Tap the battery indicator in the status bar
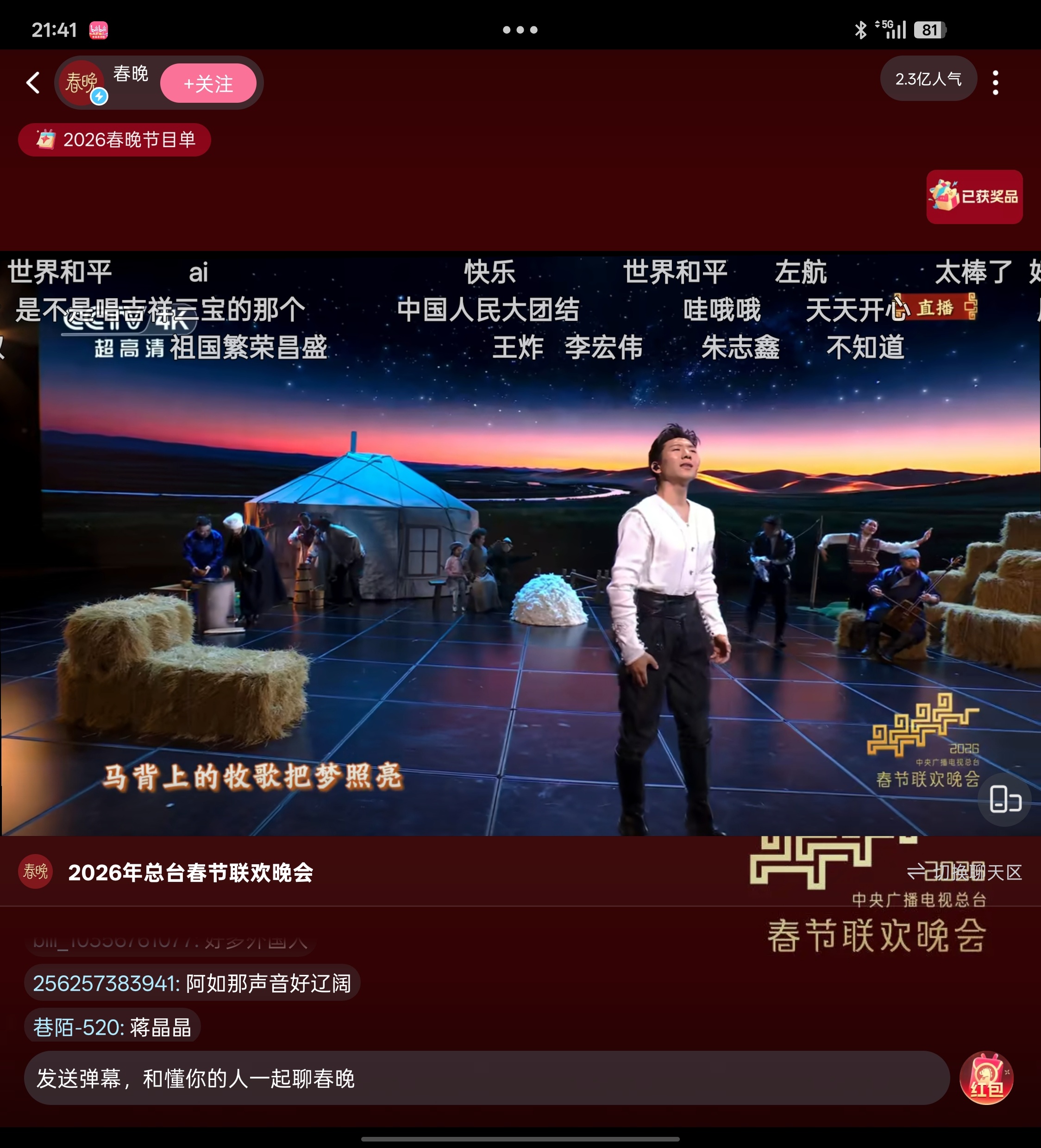1041x1148 pixels. [x=930, y=29]
